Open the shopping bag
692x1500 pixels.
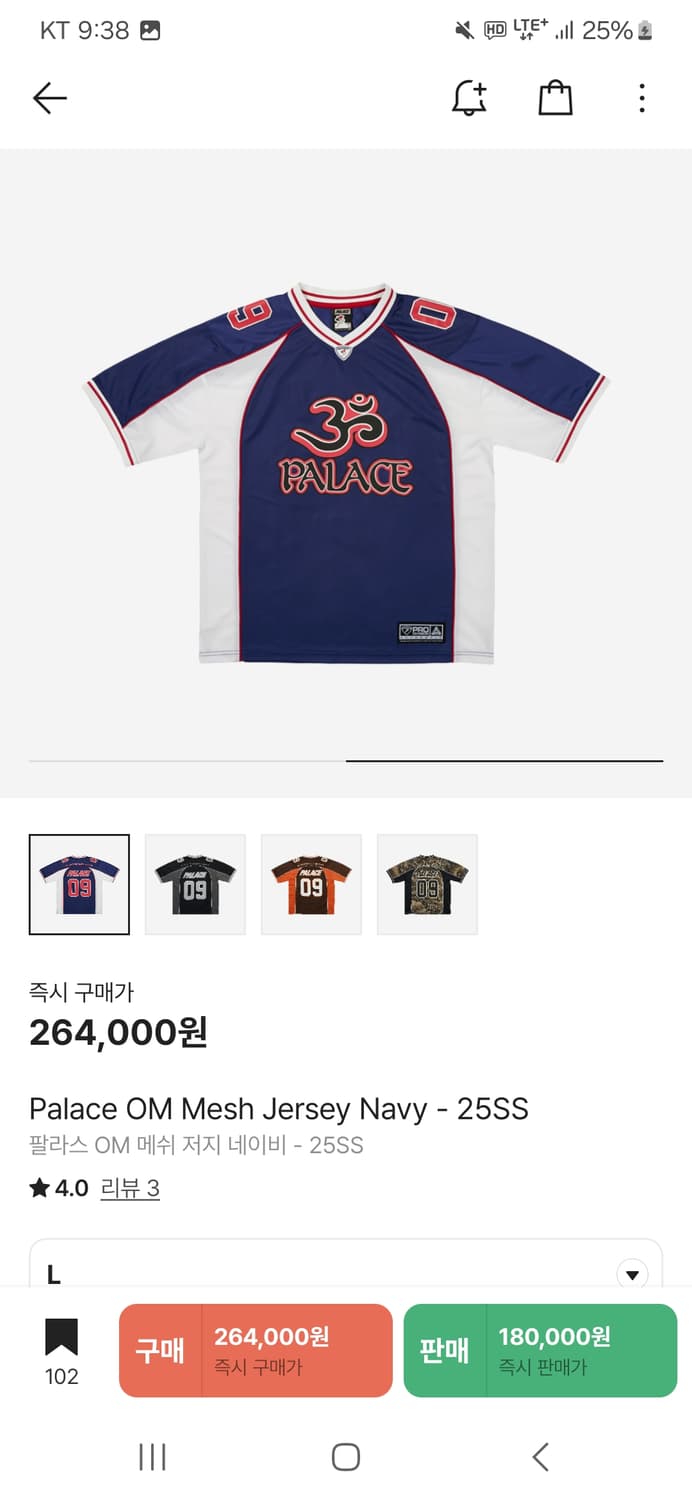[555, 98]
